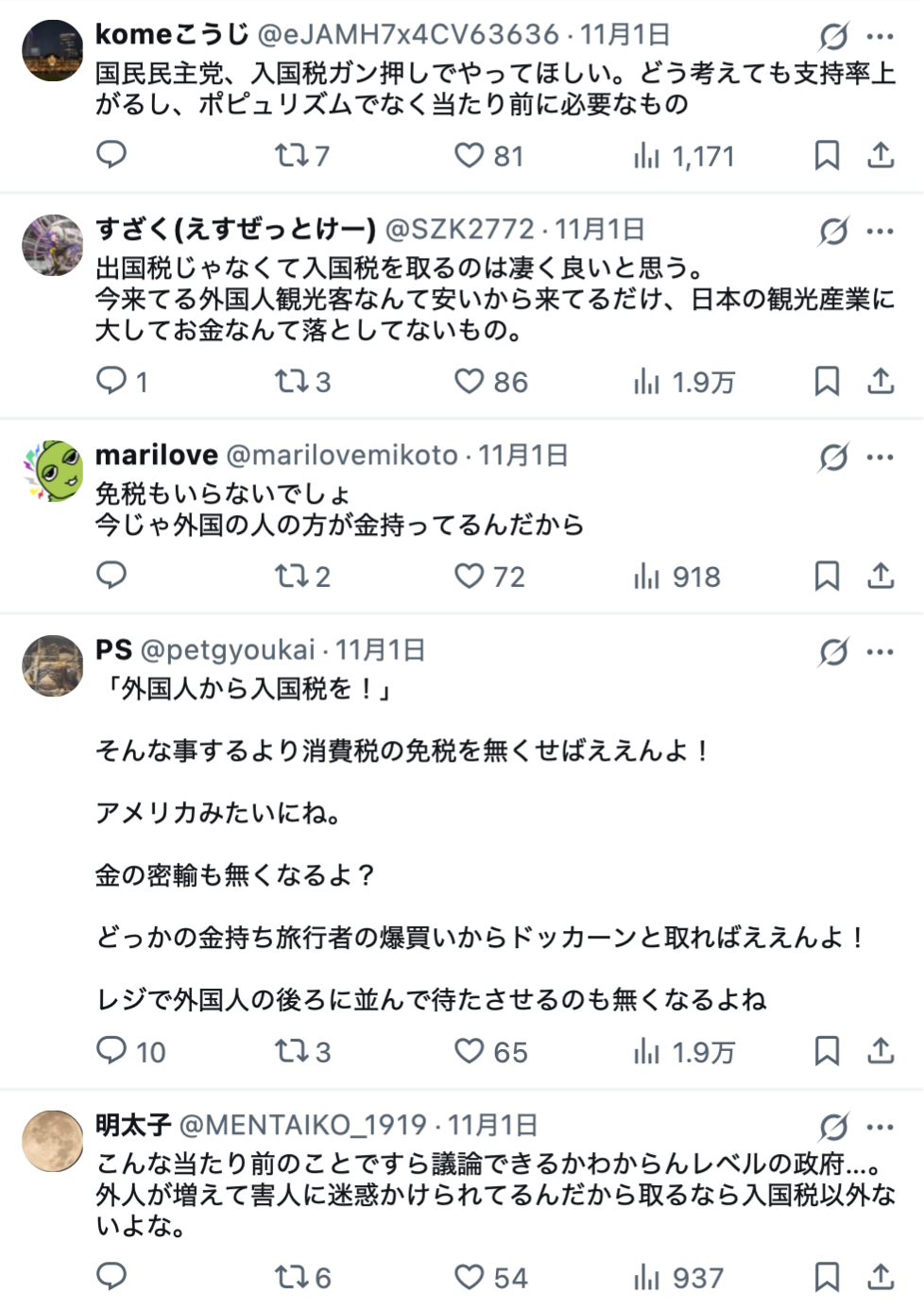Reply to komeこうじ's post

[x=111, y=154]
